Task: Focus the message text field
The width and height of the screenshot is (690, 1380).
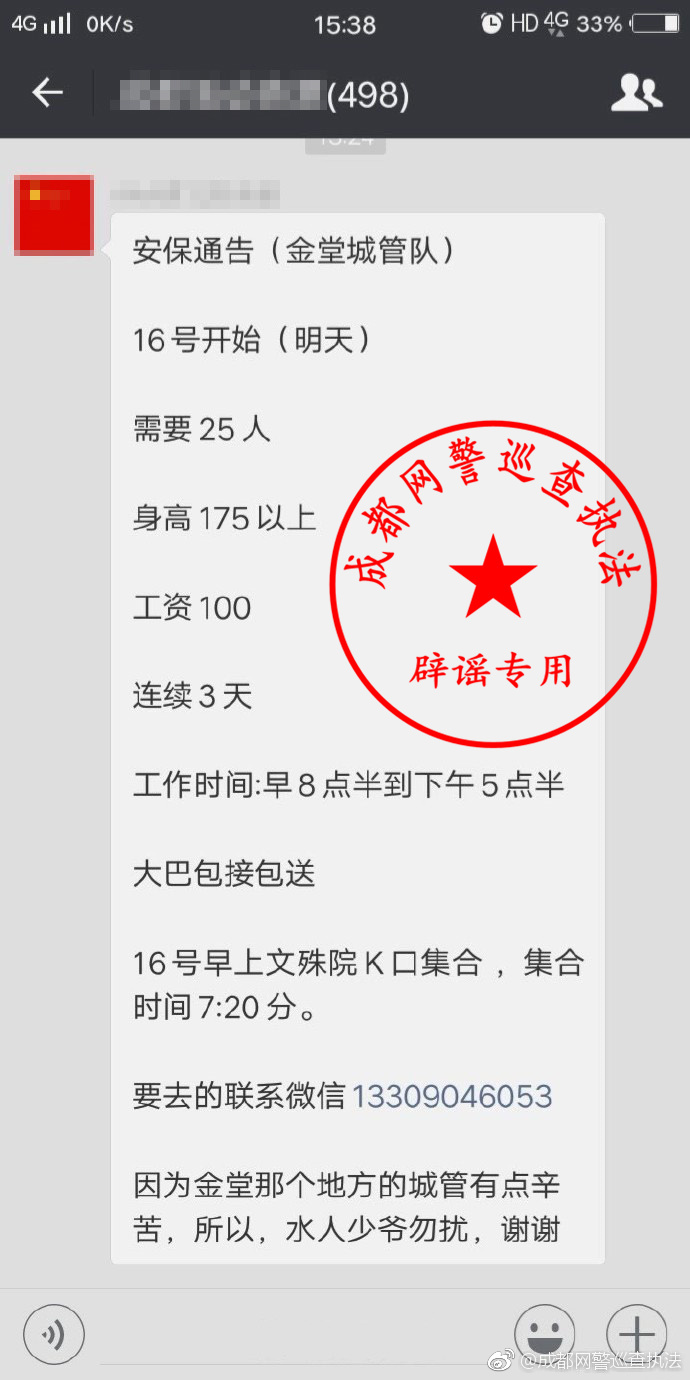Action: (299, 1333)
